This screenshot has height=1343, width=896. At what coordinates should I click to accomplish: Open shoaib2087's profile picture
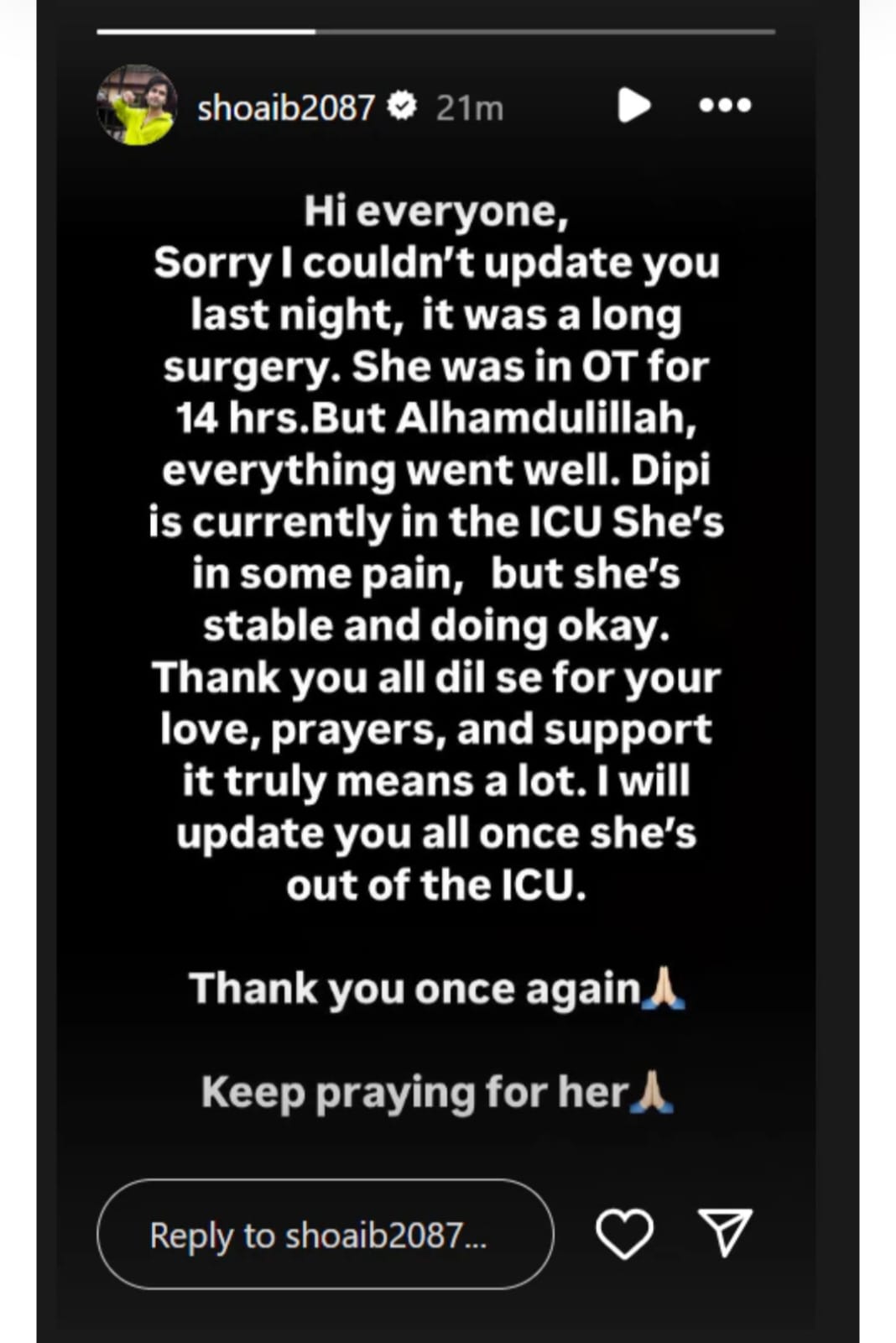[137, 106]
